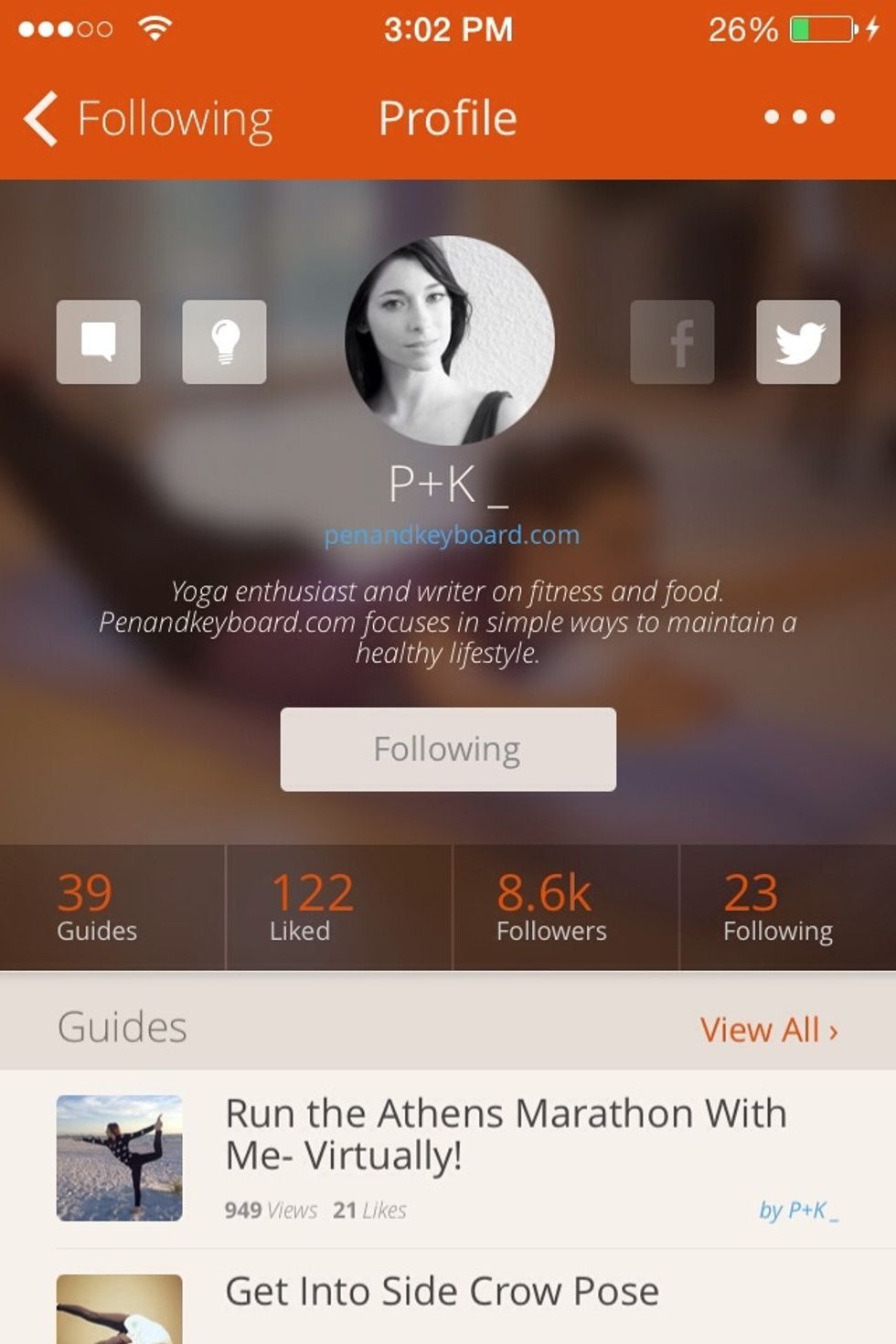
Task: Open the Get Into Side Crow Pose guide
Action: 442,1292
